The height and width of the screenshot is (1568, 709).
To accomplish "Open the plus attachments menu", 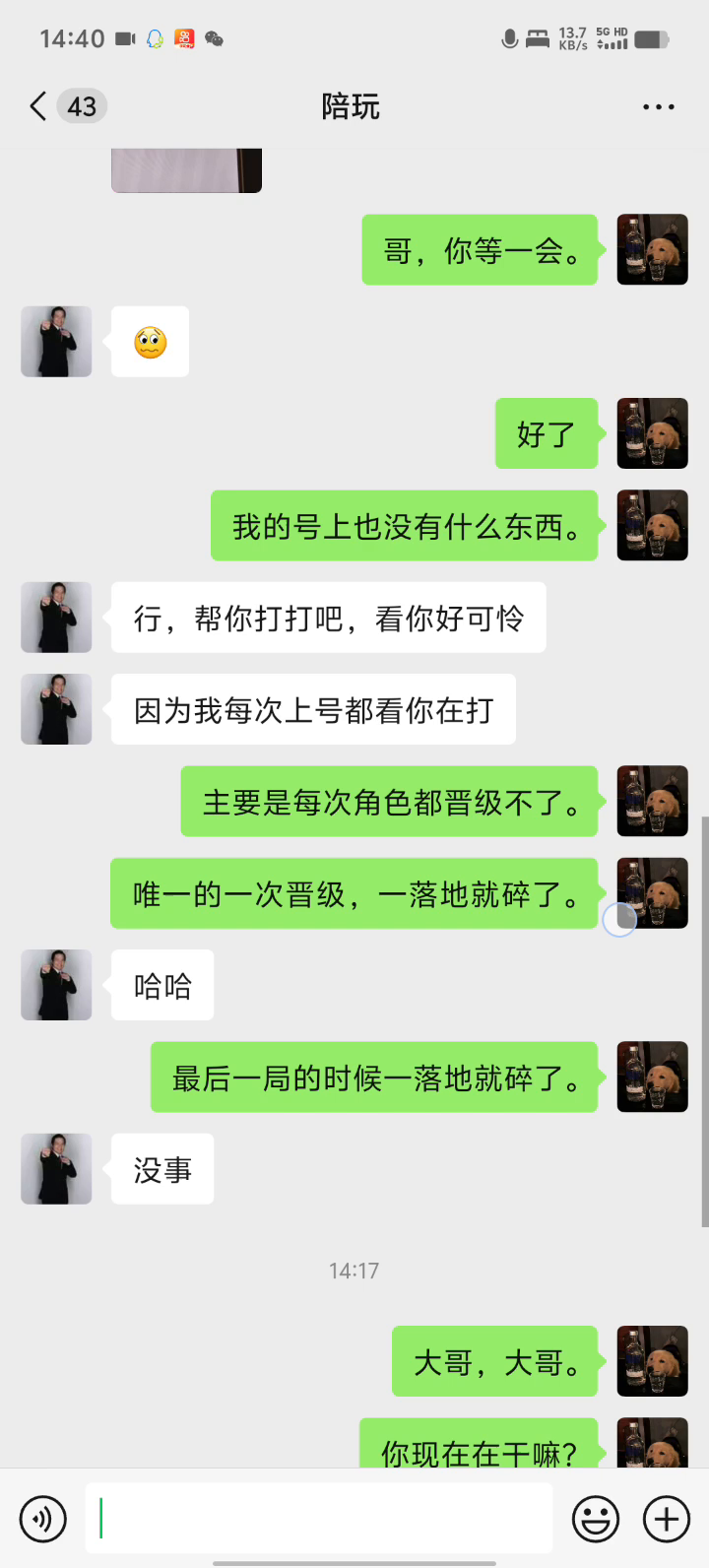I will 667,1519.
